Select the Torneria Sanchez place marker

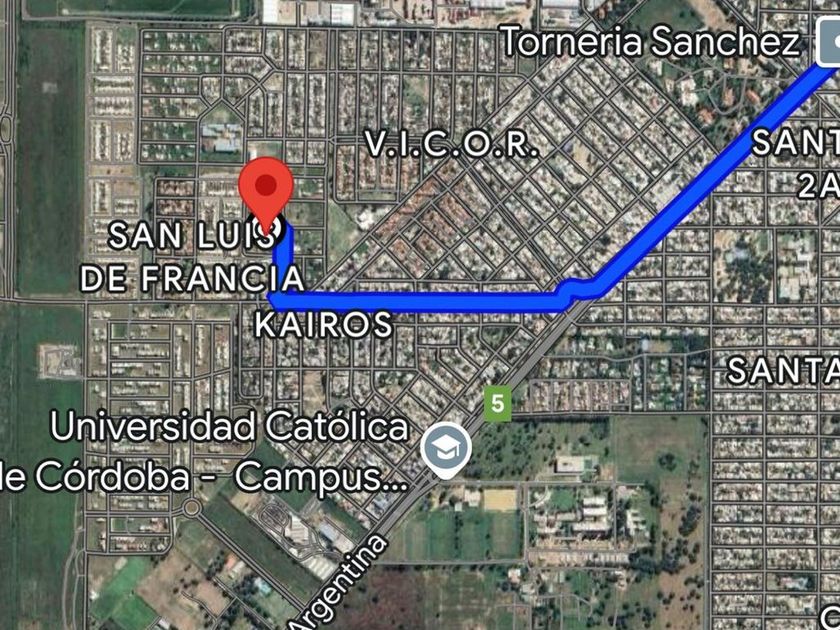point(829,42)
